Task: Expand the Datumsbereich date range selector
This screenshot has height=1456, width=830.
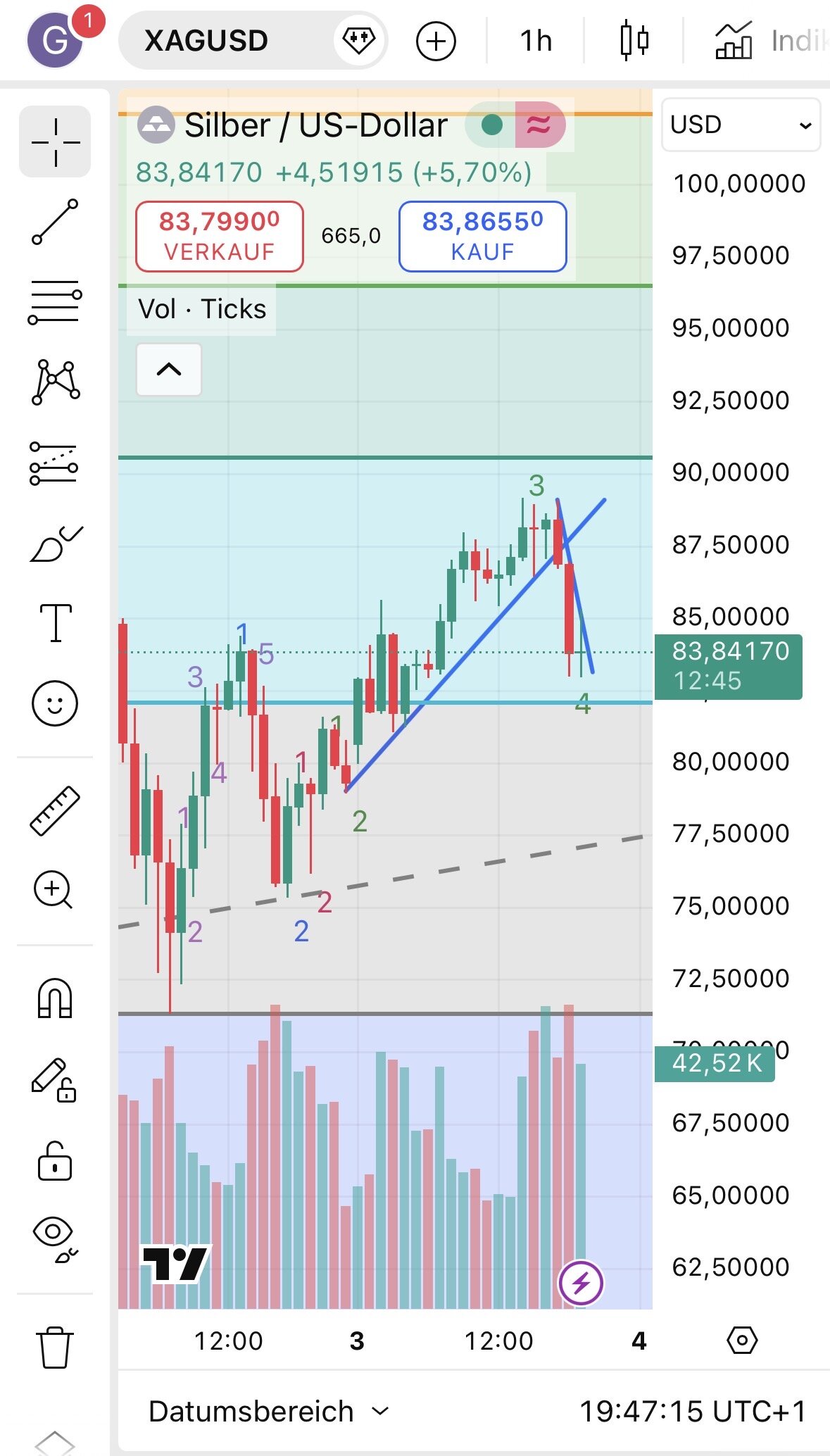Action: pos(268,1411)
